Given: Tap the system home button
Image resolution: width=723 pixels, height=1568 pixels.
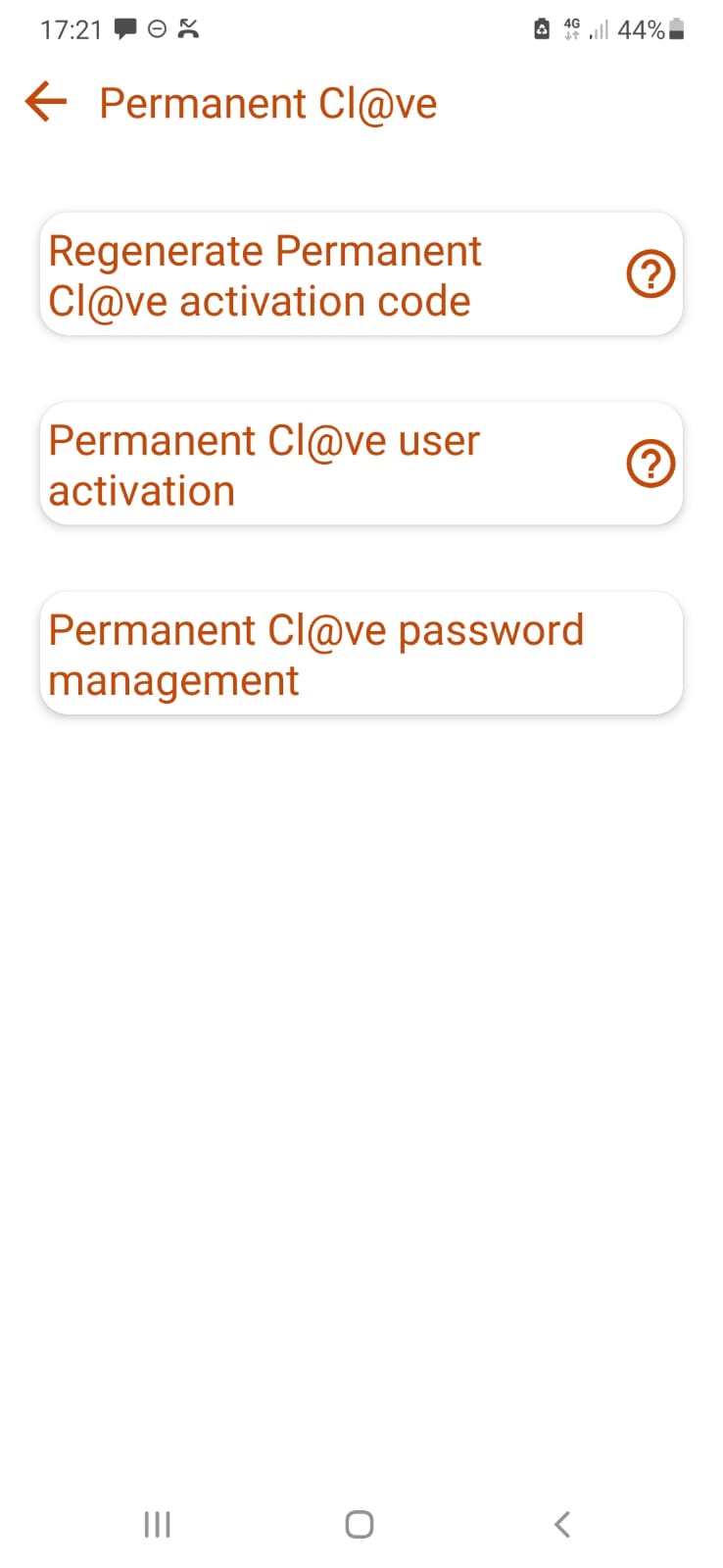Looking at the screenshot, I should pos(360,1524).
